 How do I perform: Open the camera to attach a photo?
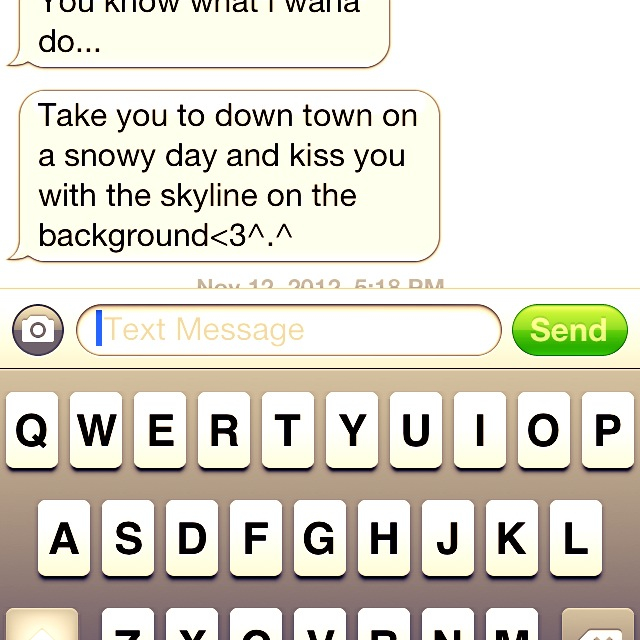pyautogui.click(x=38, y=330)
